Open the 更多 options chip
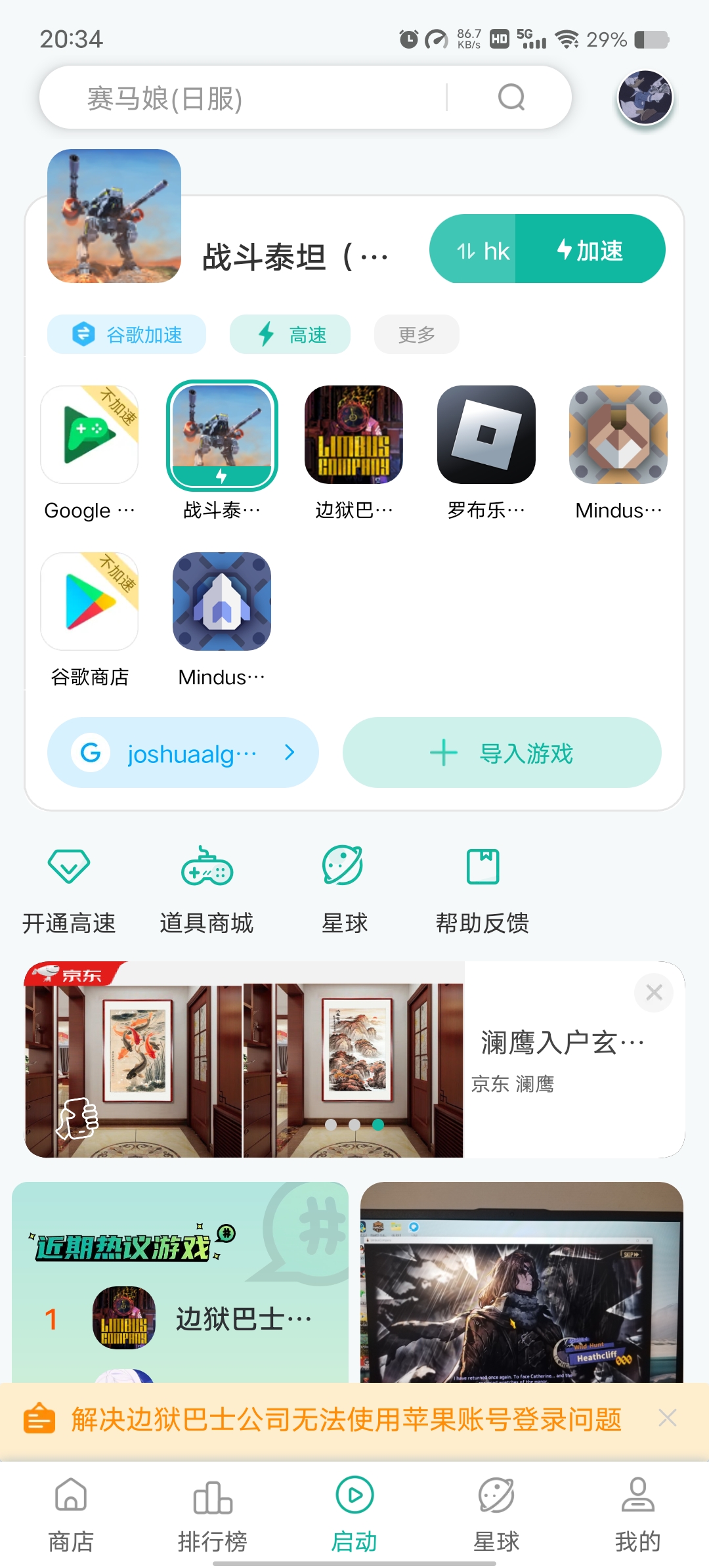Screen dimensions: 709x1568 416,335
